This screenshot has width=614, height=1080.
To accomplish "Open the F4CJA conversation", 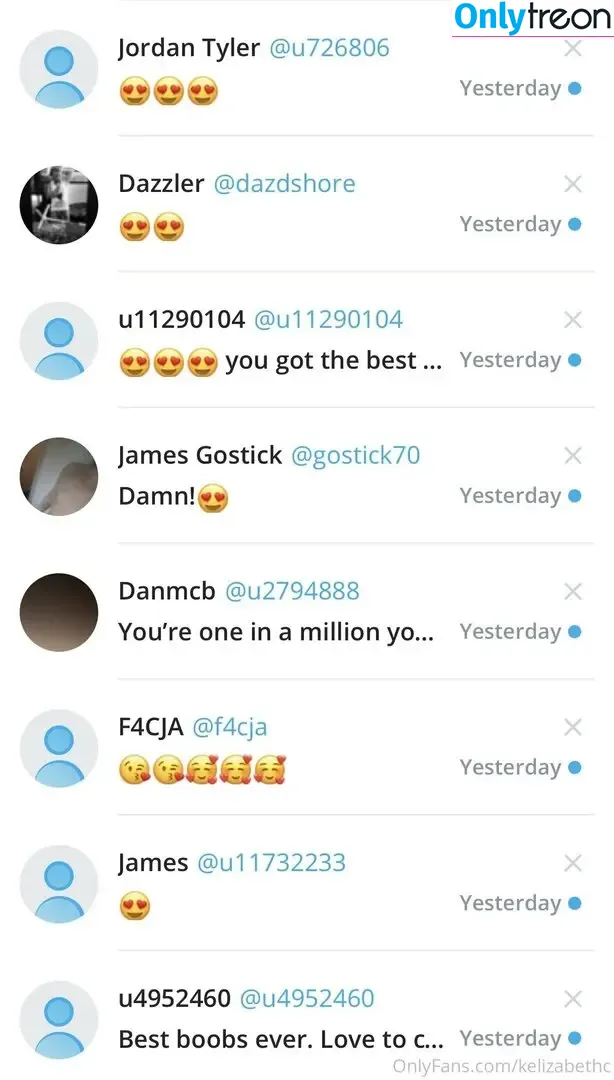I will click(280, 748).
